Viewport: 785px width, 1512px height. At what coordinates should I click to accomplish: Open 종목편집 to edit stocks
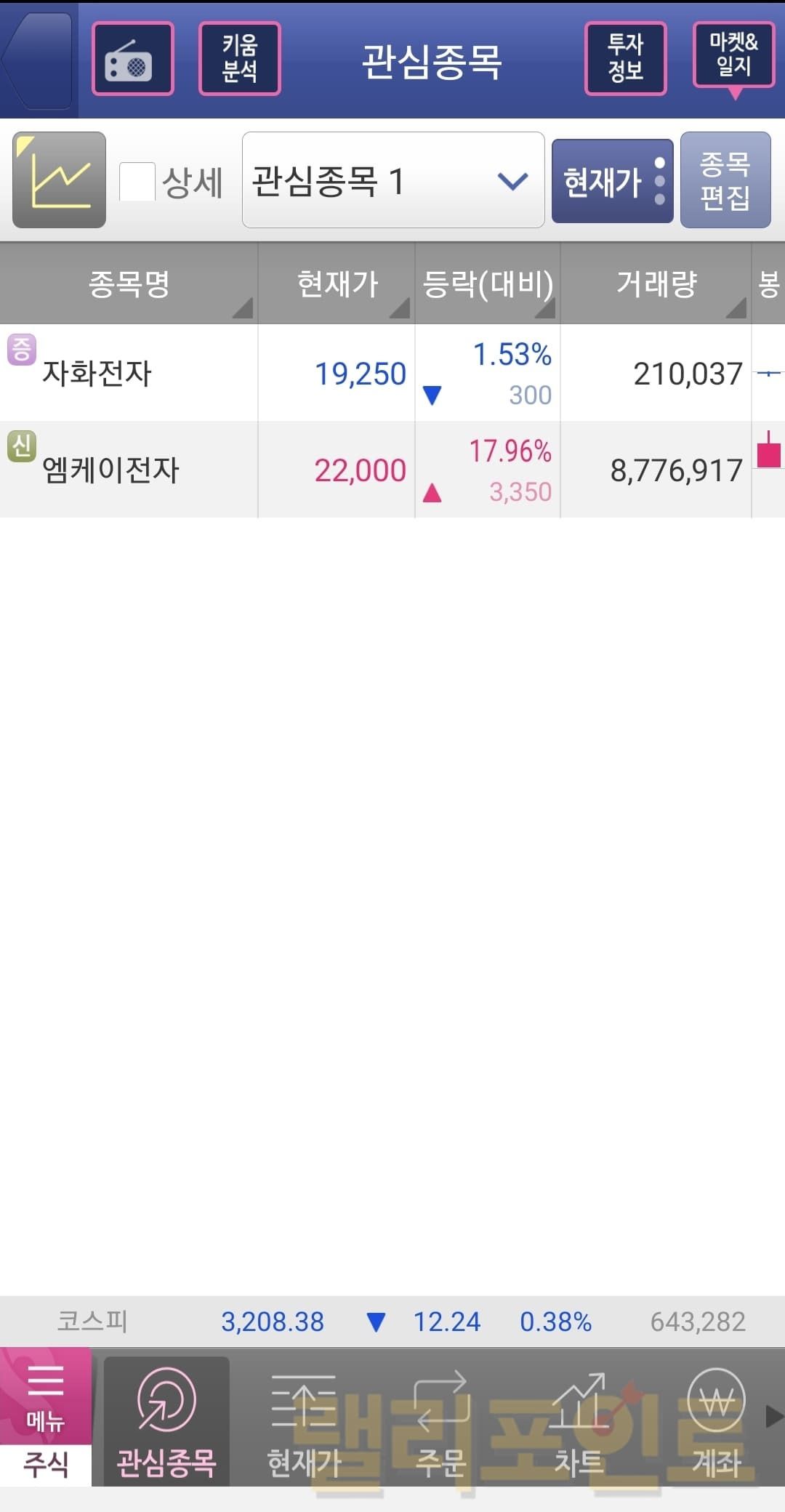(x=725, y=180)
